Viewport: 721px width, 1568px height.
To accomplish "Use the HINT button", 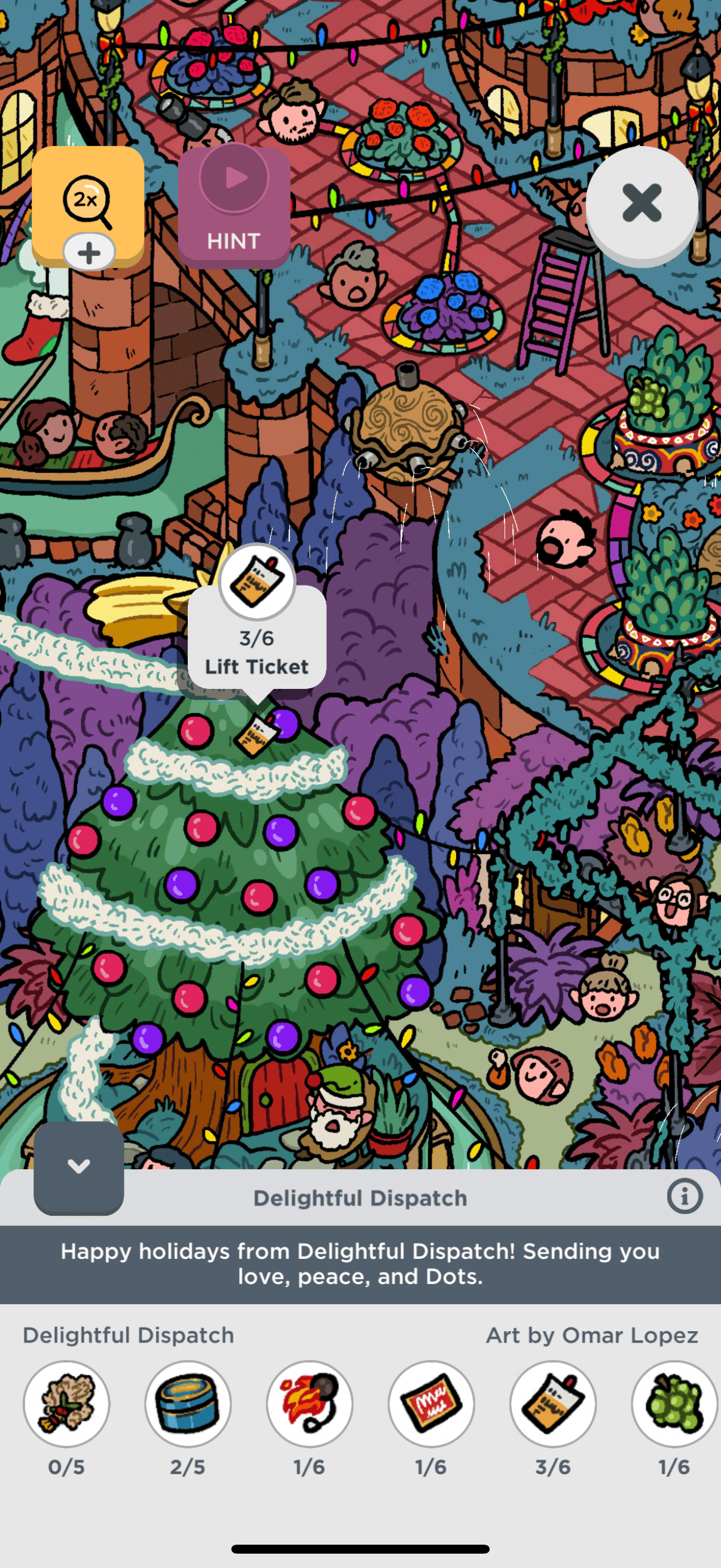I will pyautogui.click(x=234, y=207).
